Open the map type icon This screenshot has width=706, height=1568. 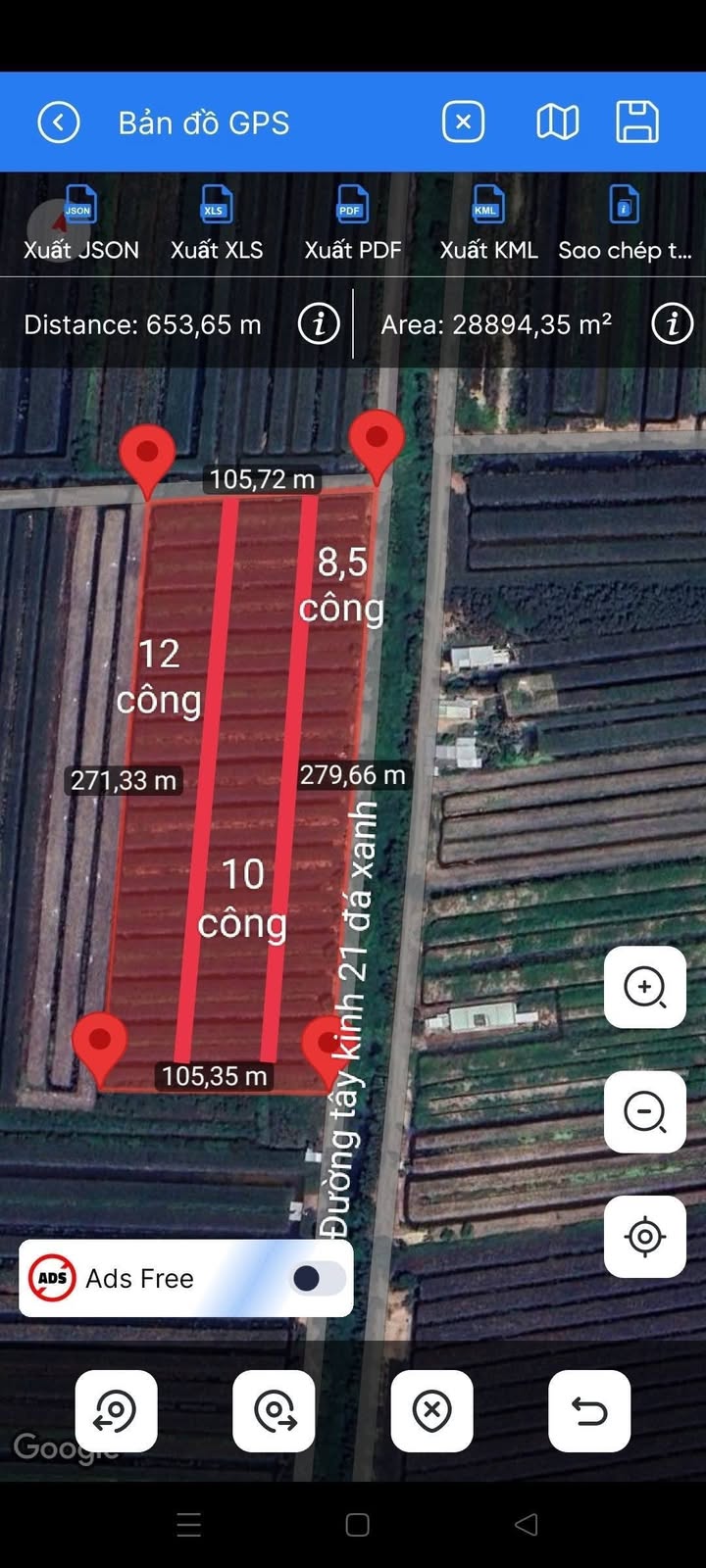pos(557,122)
